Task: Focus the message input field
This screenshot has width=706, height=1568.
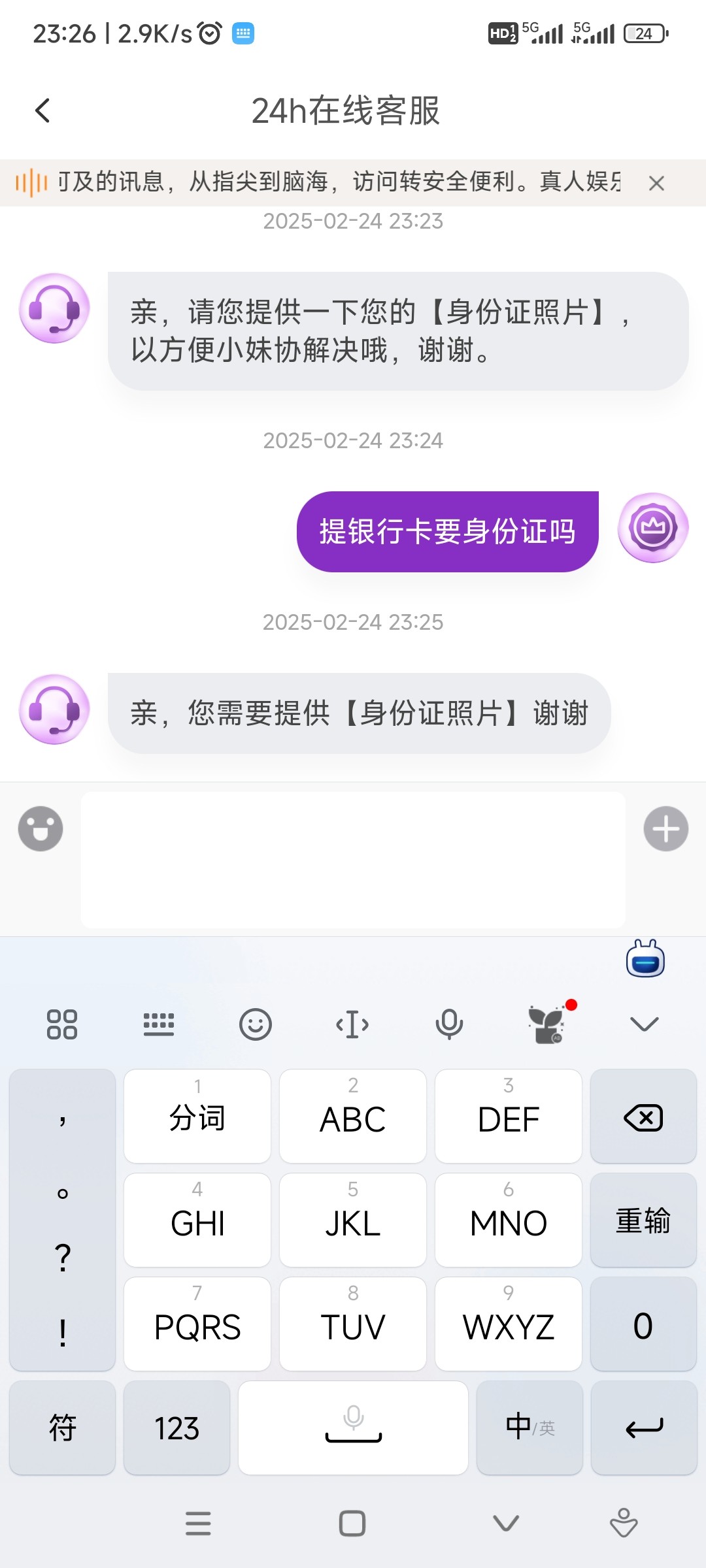Action: 353,859
